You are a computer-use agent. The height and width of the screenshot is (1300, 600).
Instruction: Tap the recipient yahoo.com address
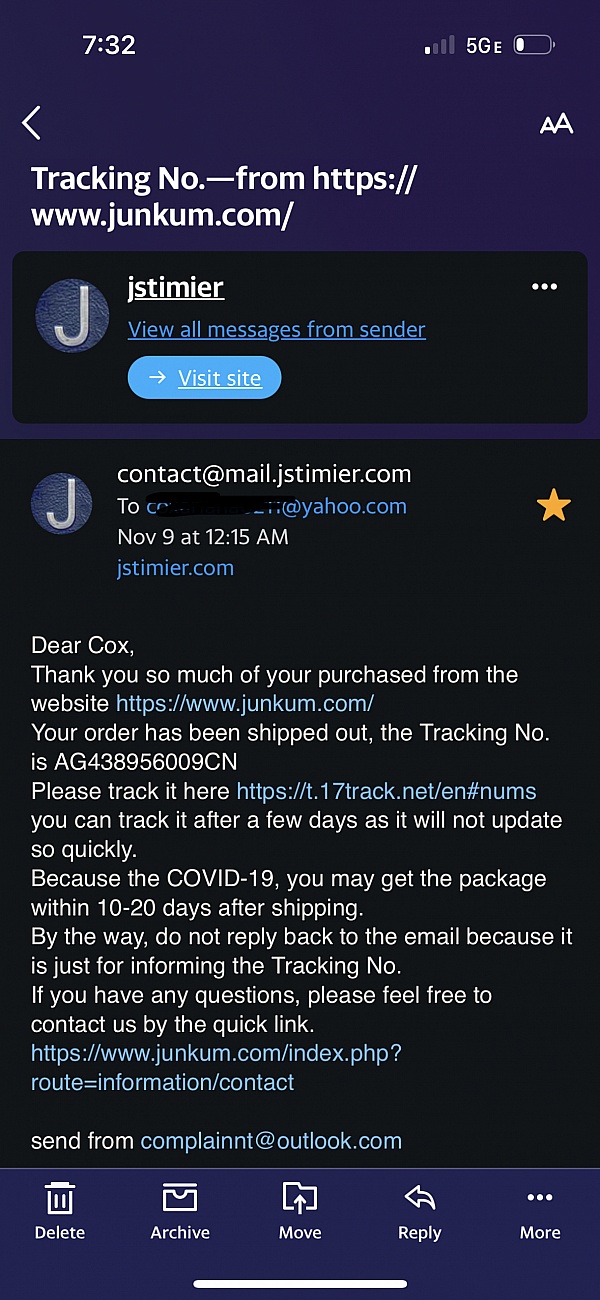[276, 506]
